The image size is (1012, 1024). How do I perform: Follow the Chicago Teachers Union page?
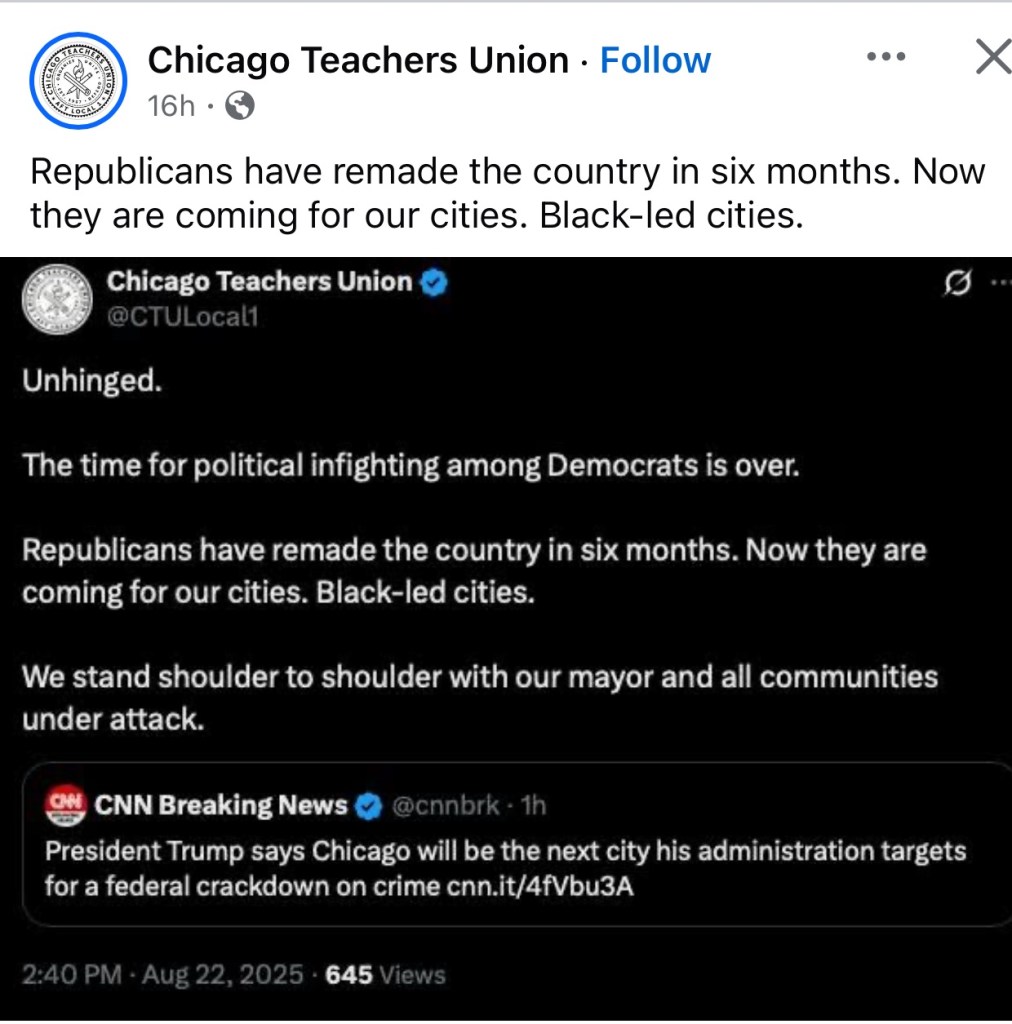(655, 61)
